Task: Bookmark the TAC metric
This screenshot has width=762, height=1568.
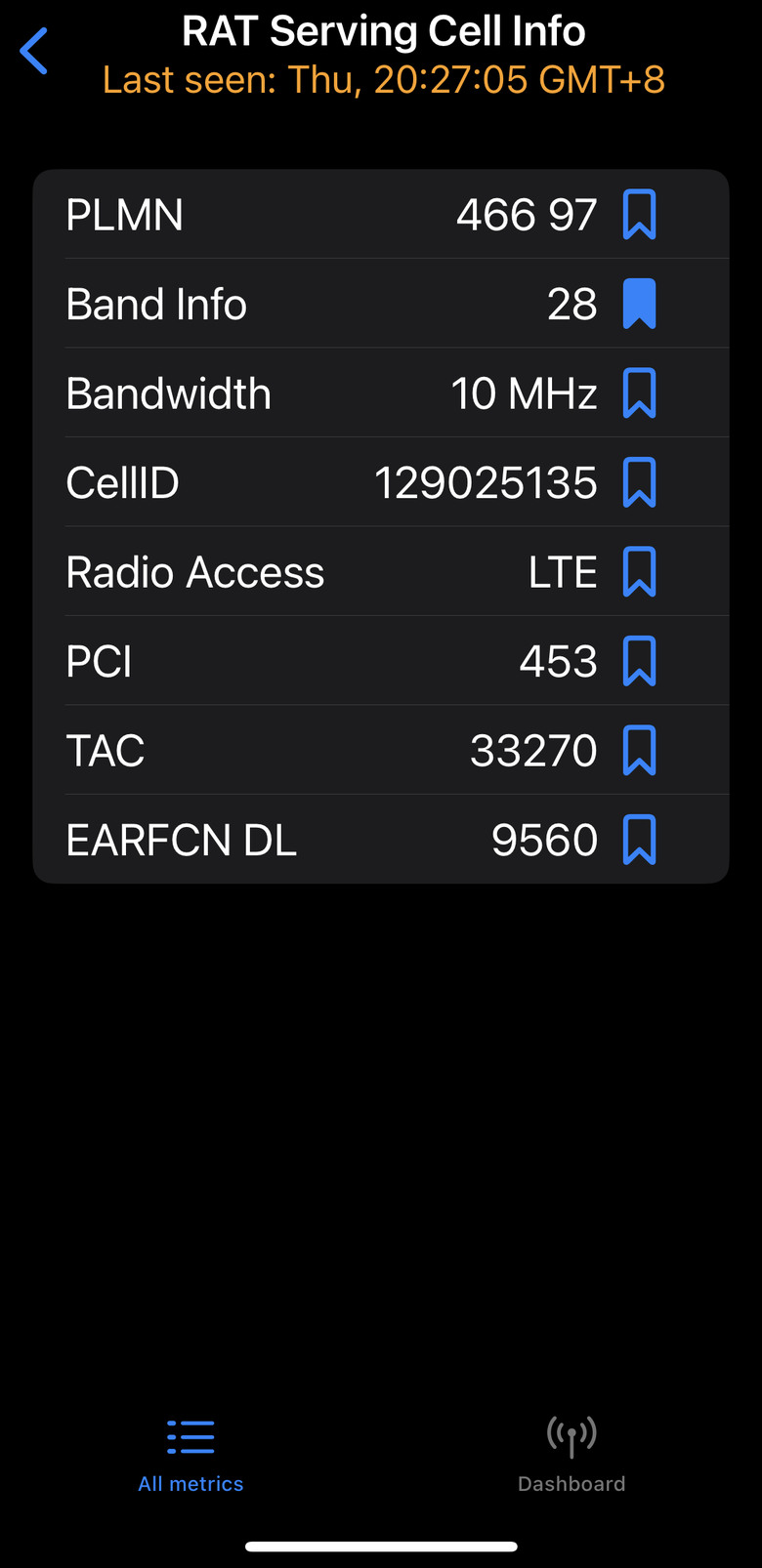Action: pyautogui.click(x=640, y=751)
